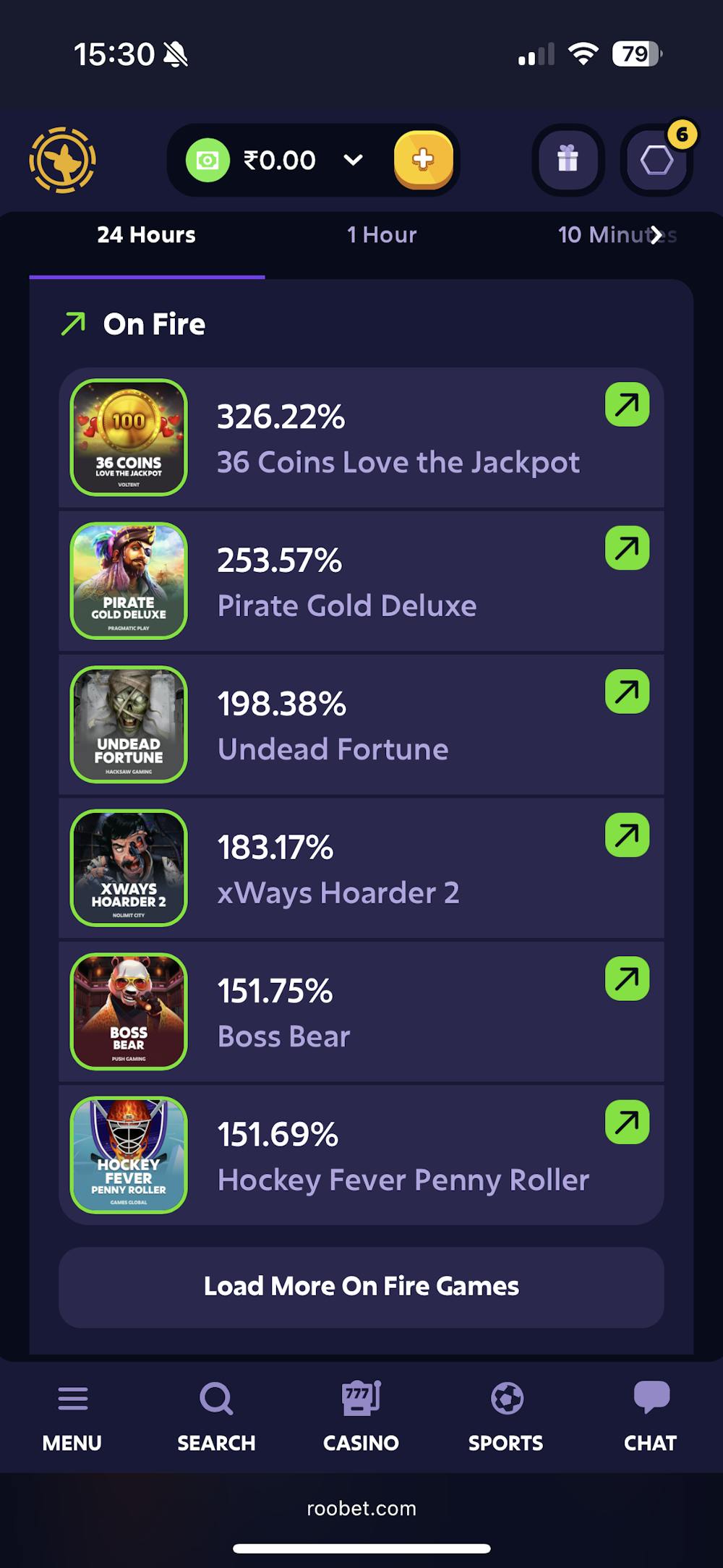Switch to the 1 Hour tab
Screen dimensions: 723x1568
(382, 235)
